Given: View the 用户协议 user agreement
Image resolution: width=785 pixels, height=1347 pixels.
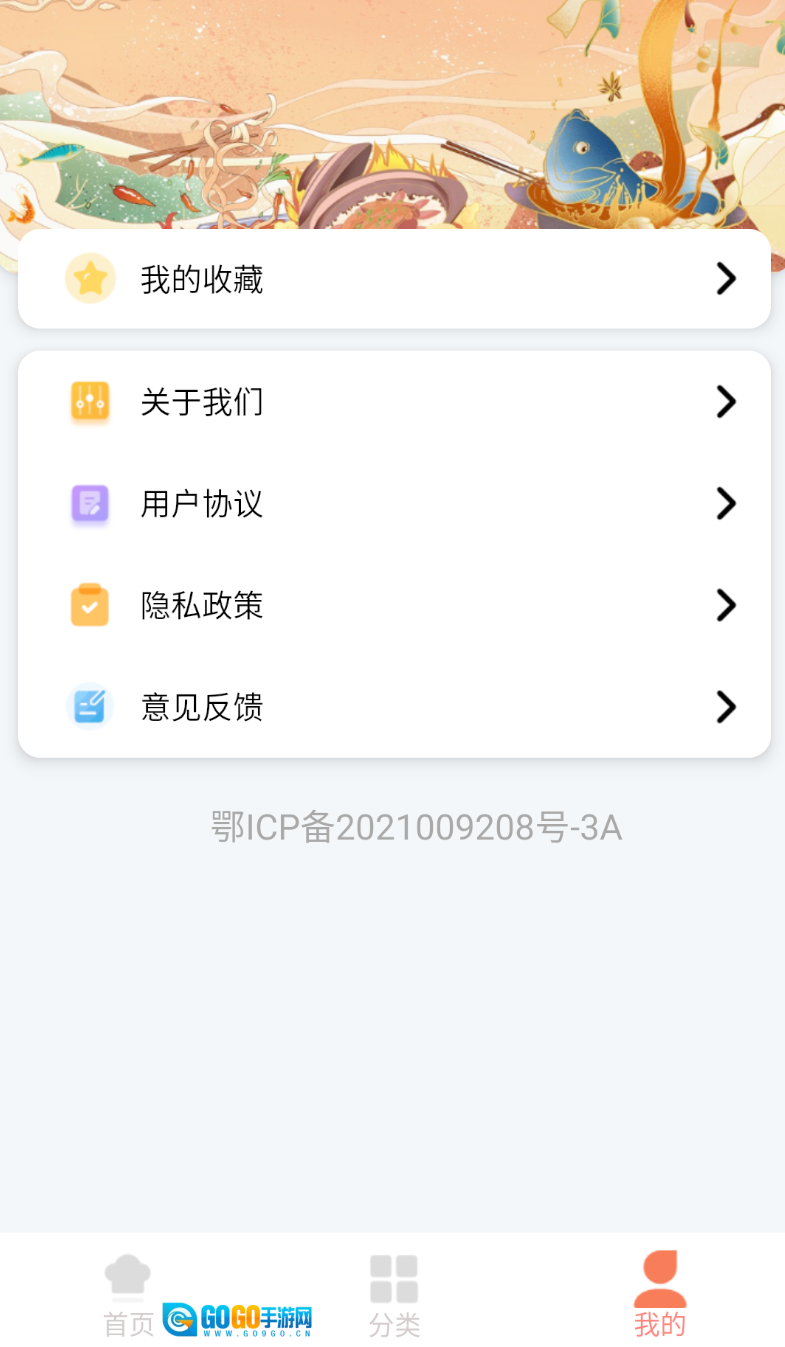Looking at the screenshot, I should click(x=393, y=504).
